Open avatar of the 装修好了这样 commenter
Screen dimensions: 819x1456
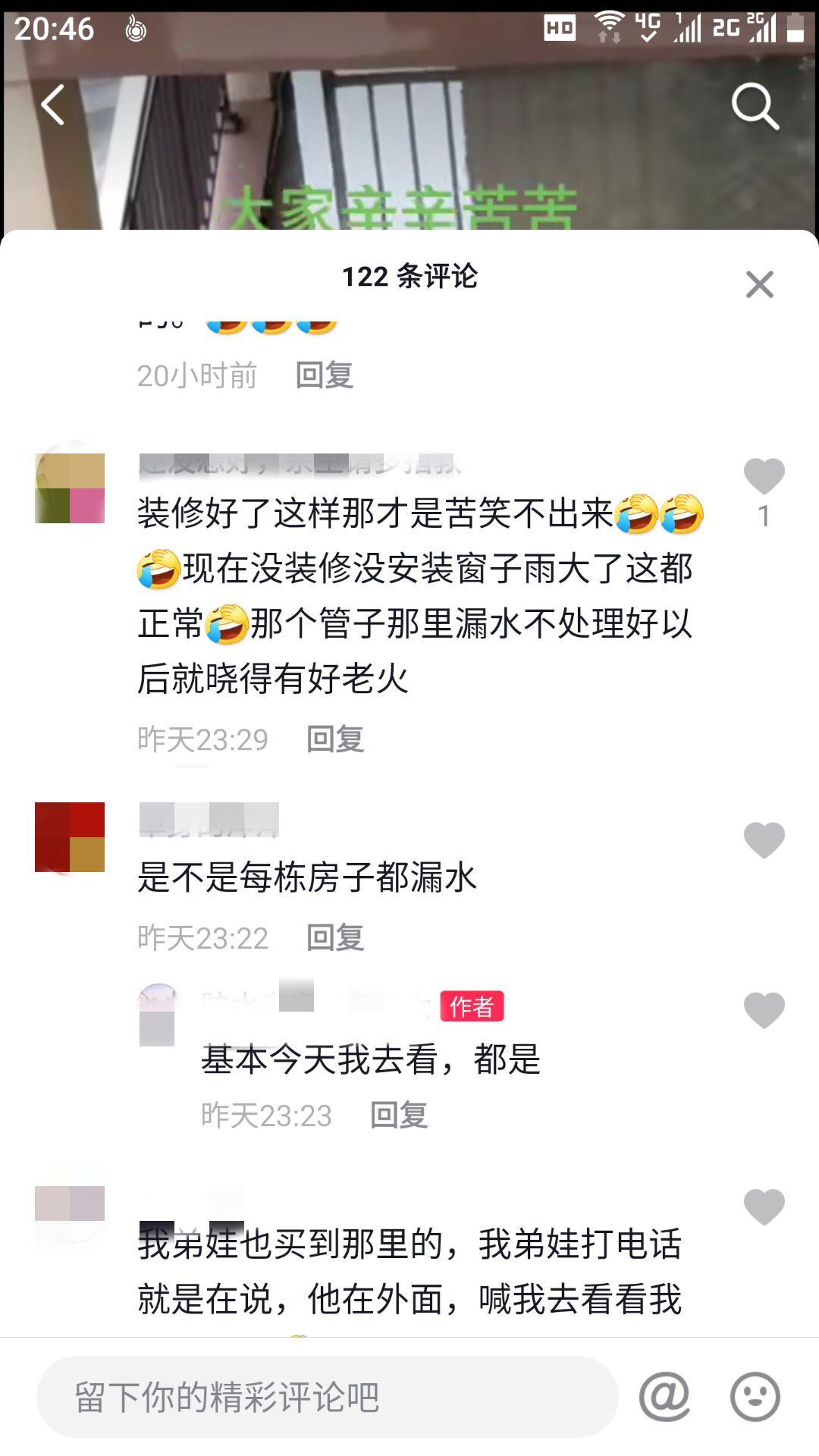(x=70, y=488)
